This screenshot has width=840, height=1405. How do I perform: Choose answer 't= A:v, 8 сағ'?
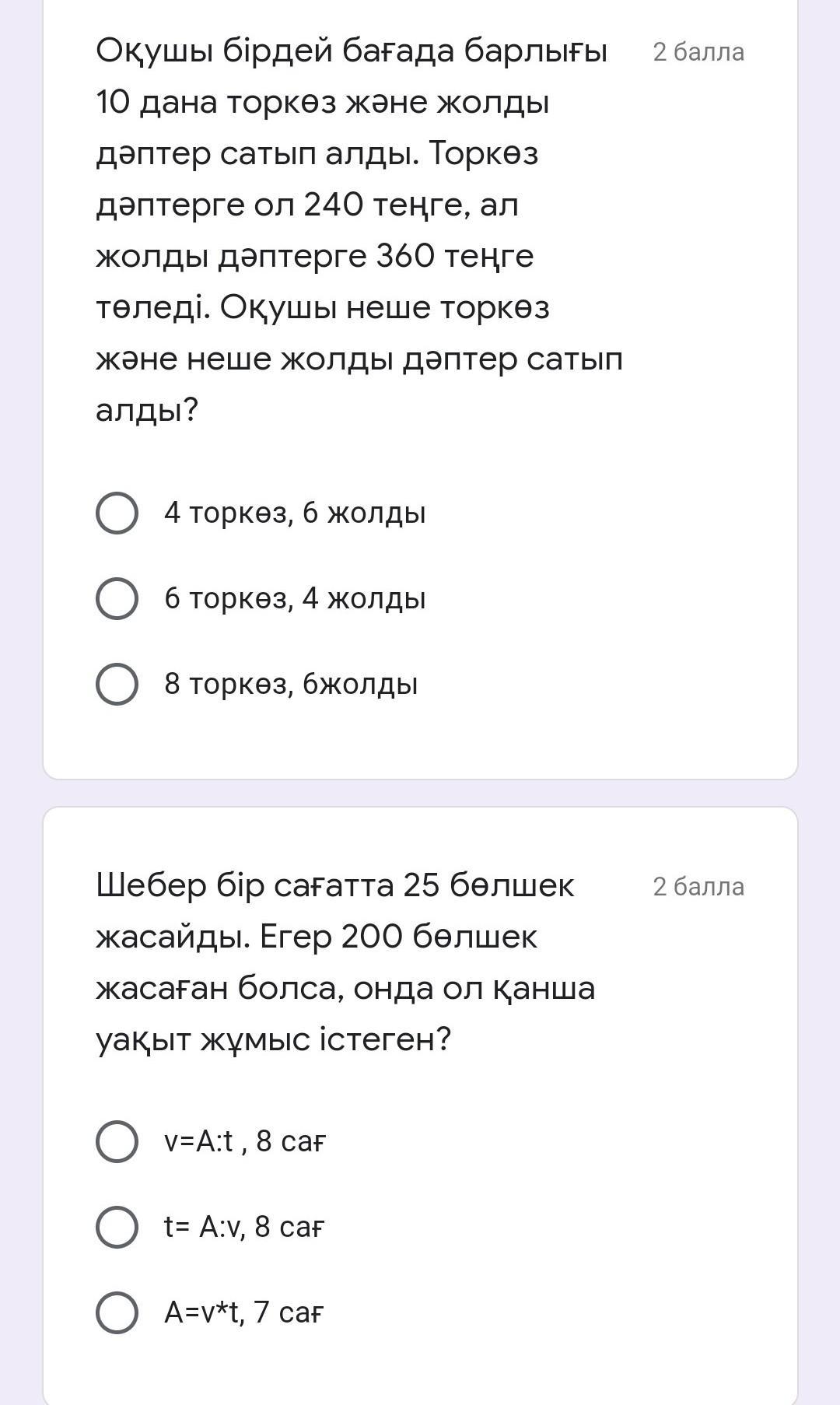tap(117, 1228)
